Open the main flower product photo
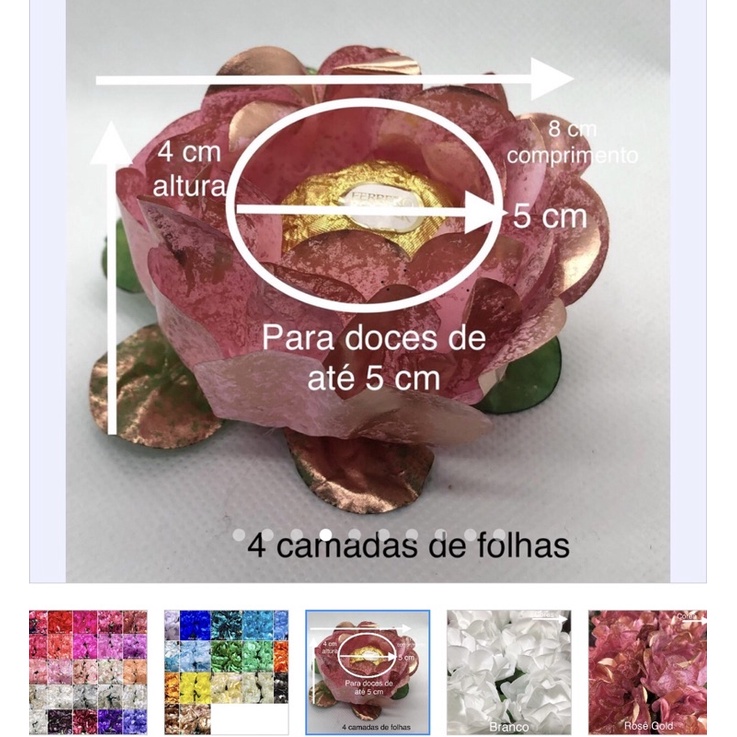Screen dimensions: 737x737 click(x=368, y=290)
